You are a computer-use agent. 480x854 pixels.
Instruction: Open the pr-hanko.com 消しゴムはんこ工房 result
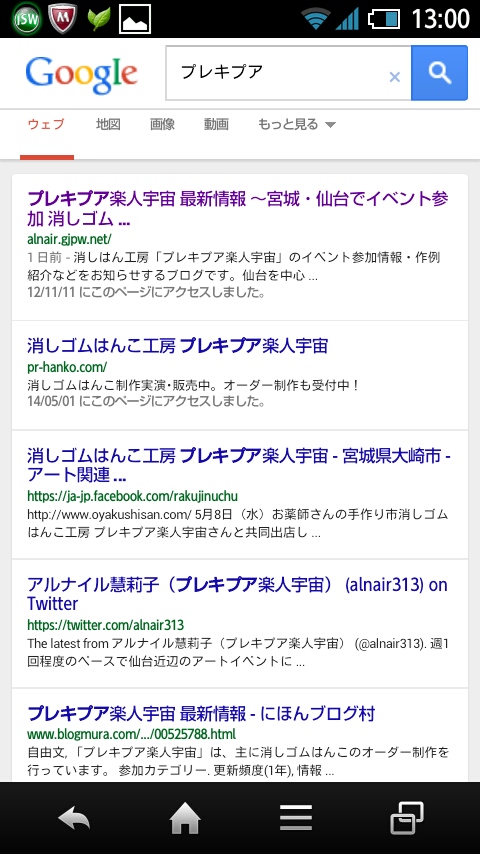(178, 346)
